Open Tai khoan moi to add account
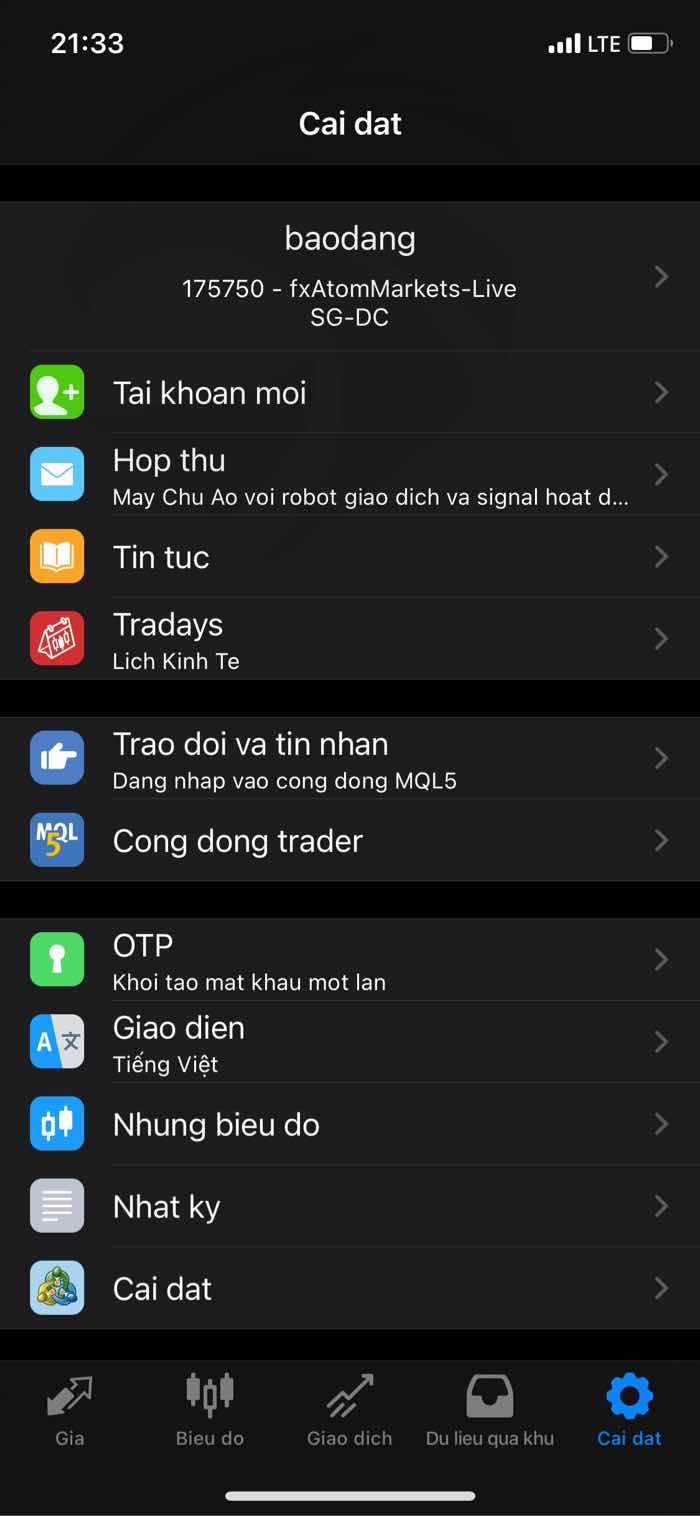The height and width of the screenshot is (1516, 700). click(350, 392)
